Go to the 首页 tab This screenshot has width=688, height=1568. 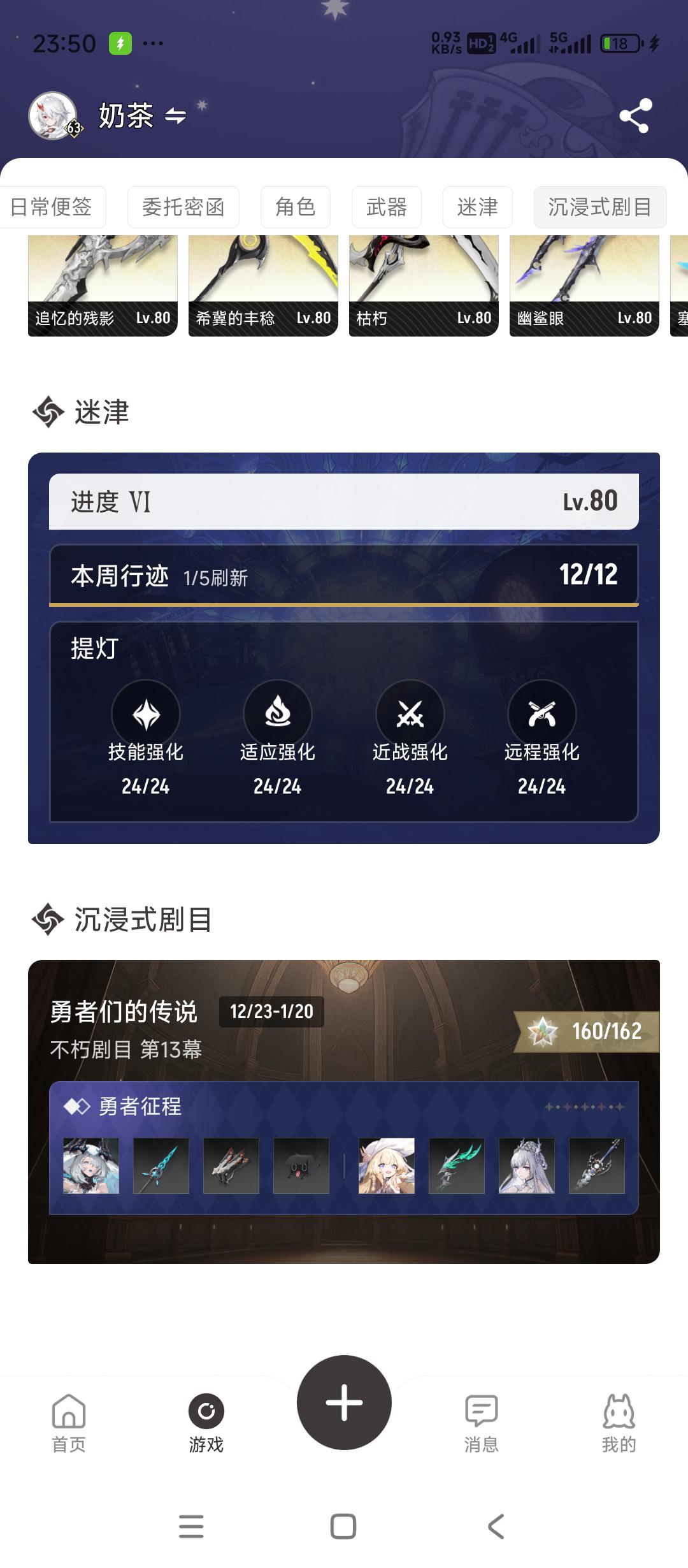tap(69, 1423)
